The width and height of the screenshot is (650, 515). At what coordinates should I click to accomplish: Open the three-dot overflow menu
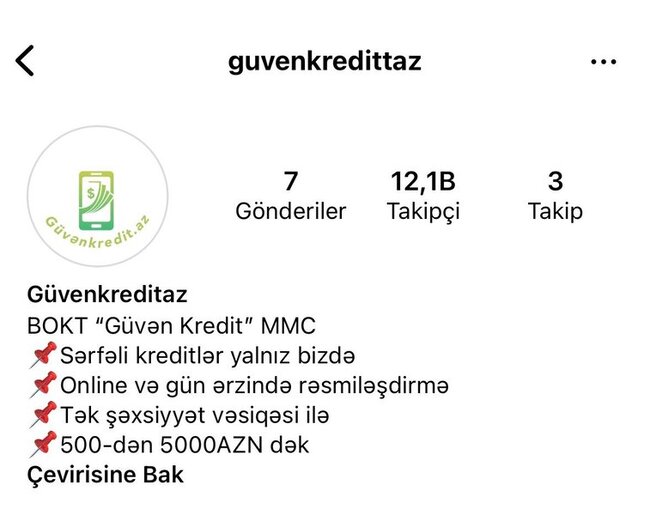click(604, 62)
